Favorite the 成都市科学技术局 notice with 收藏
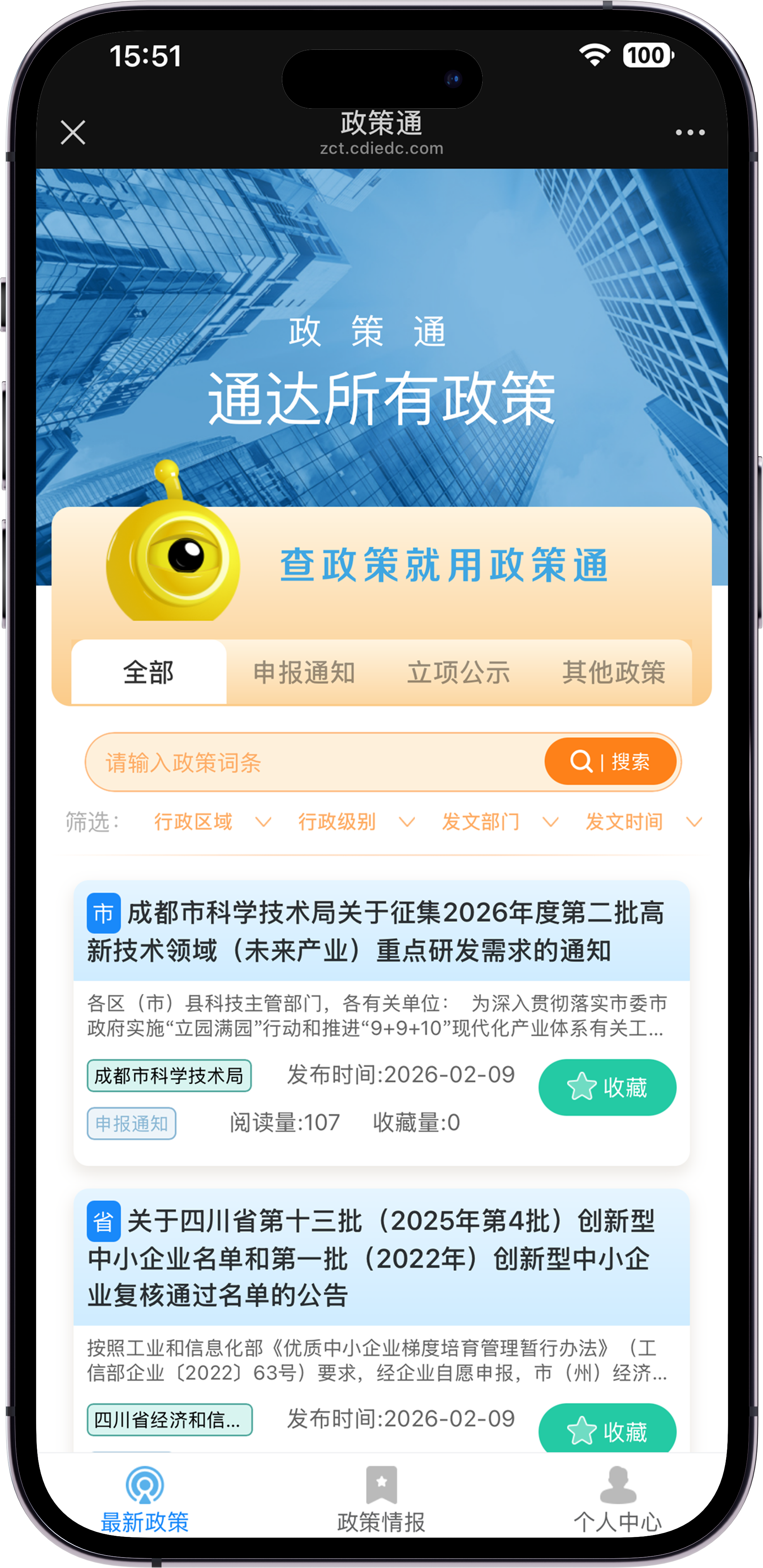Image resolution: width=763 pixels, height=1568 pixels. tap(607, 1087)
